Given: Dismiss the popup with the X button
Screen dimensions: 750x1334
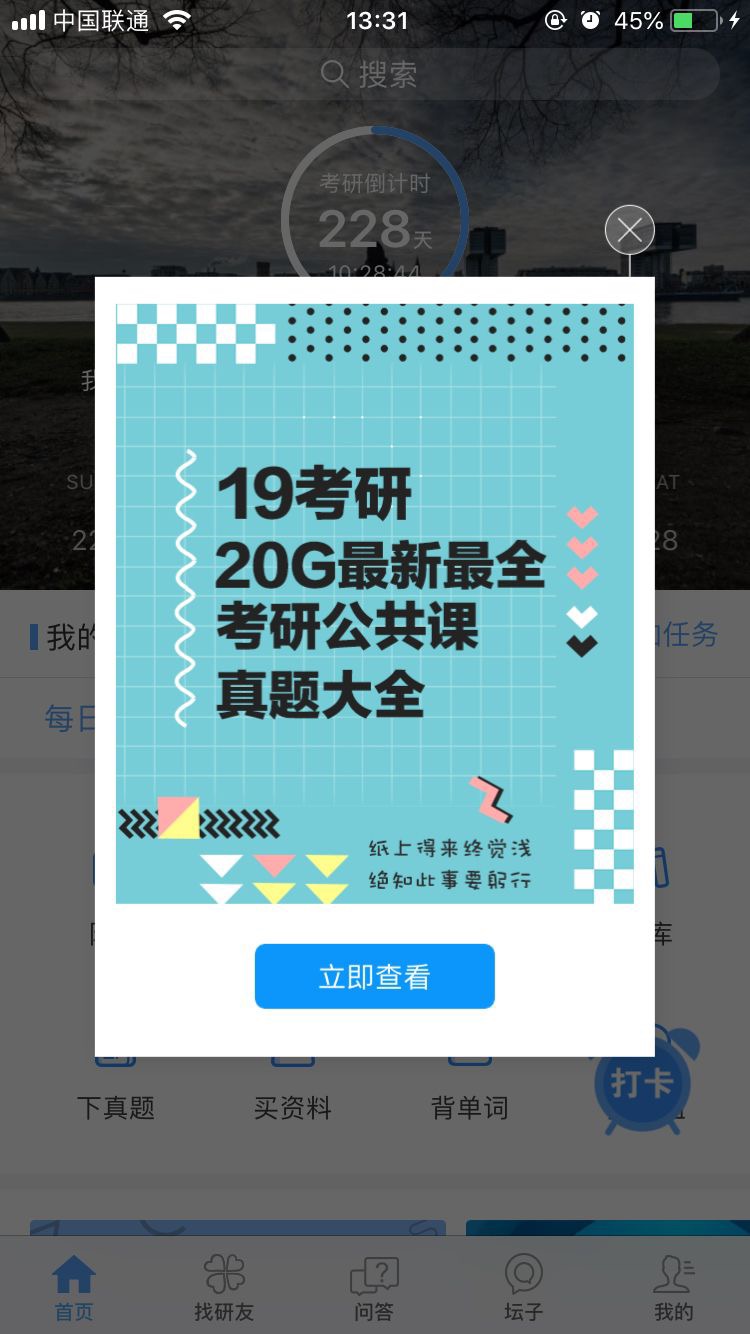Looking at the screenshot, I should pos(630,231).
